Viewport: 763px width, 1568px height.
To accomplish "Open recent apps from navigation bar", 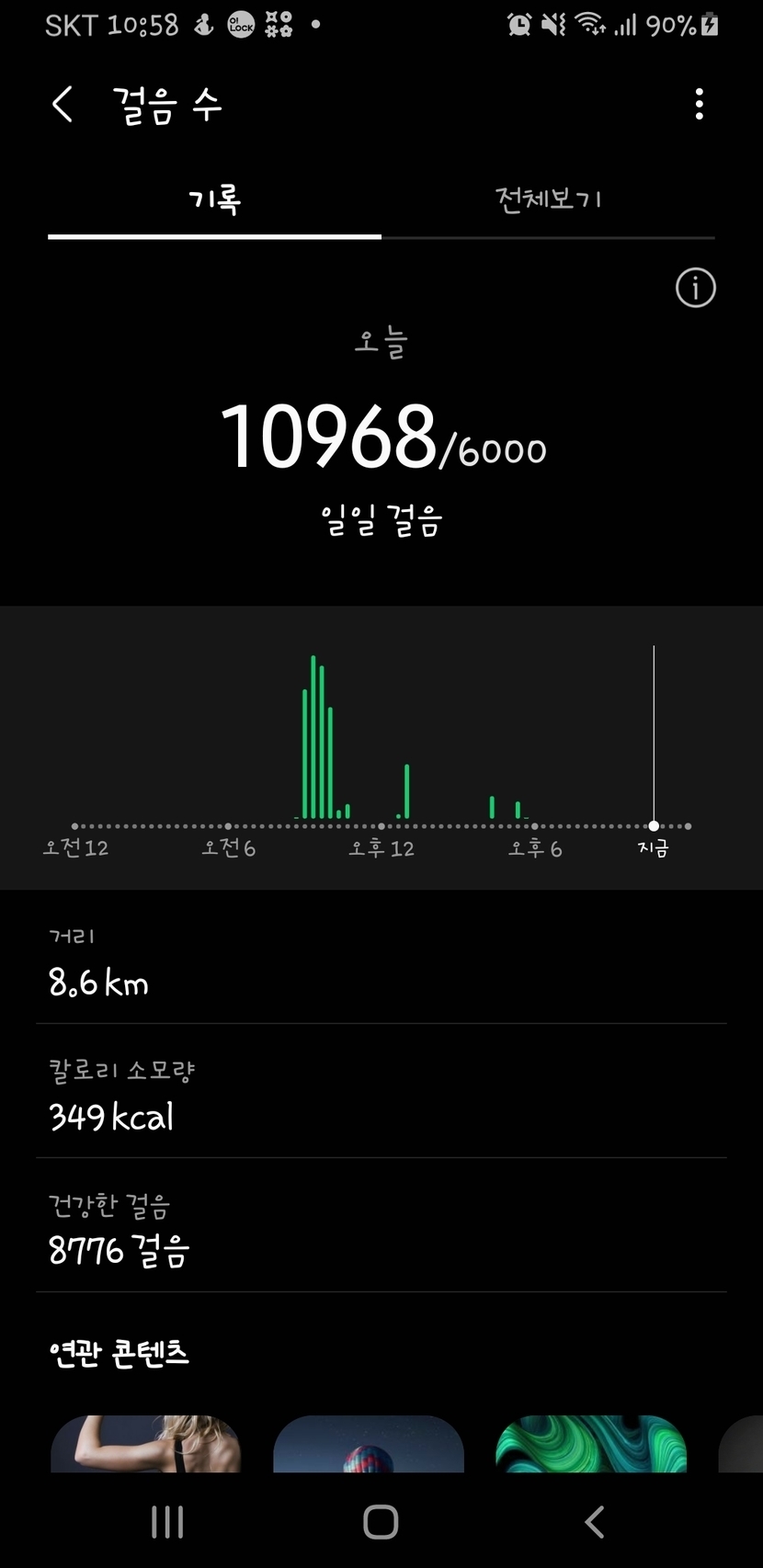I will coord(167,1523).
